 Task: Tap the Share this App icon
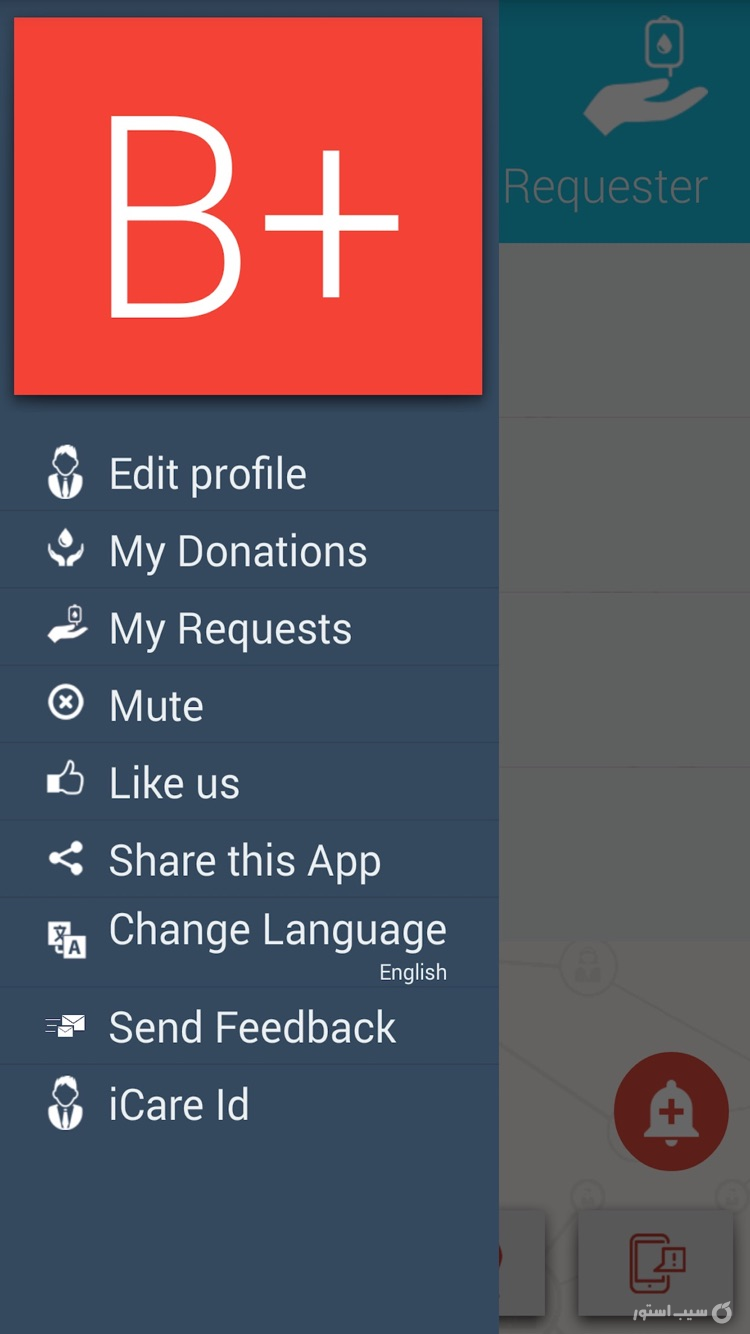65,859
